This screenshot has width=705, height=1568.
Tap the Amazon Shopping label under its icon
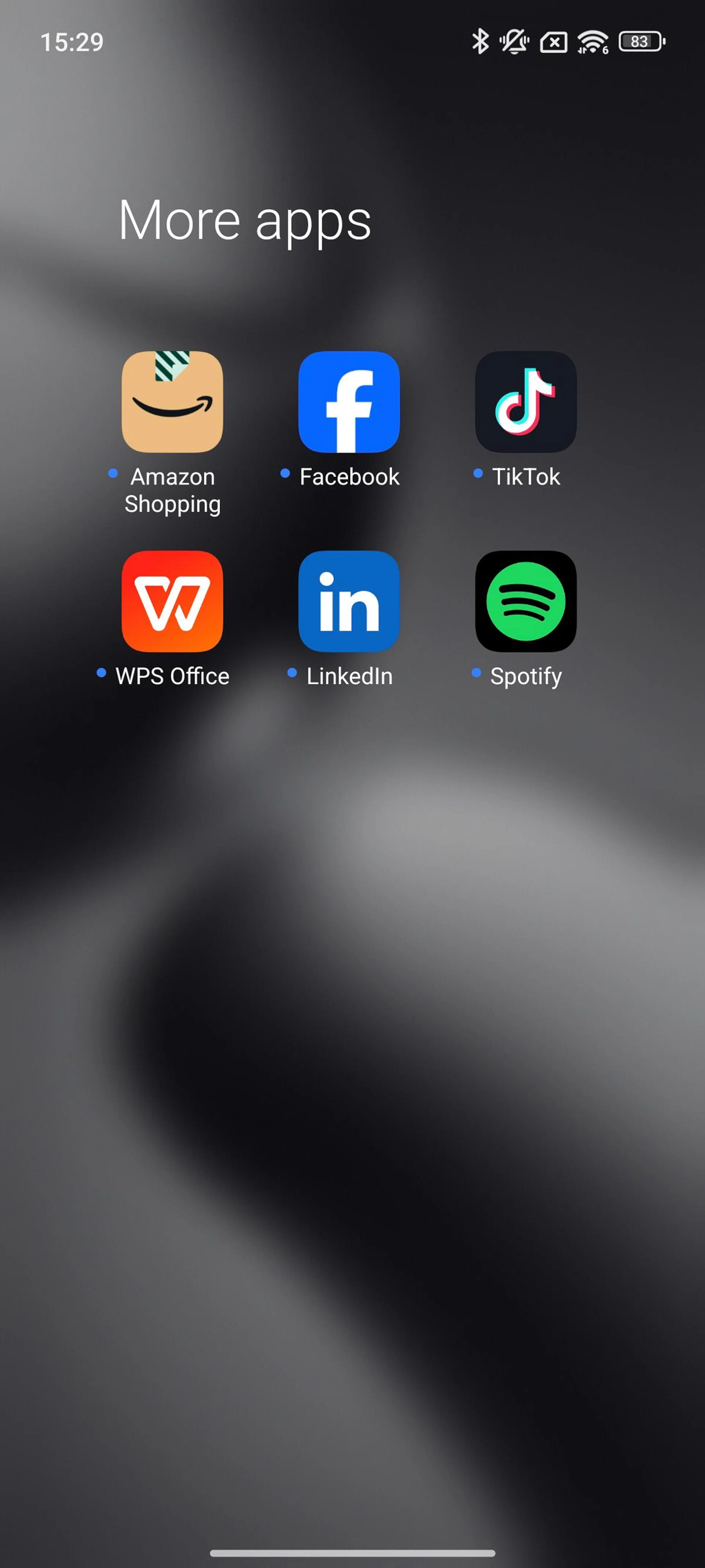pyautogui.click(x=172, y=490)
